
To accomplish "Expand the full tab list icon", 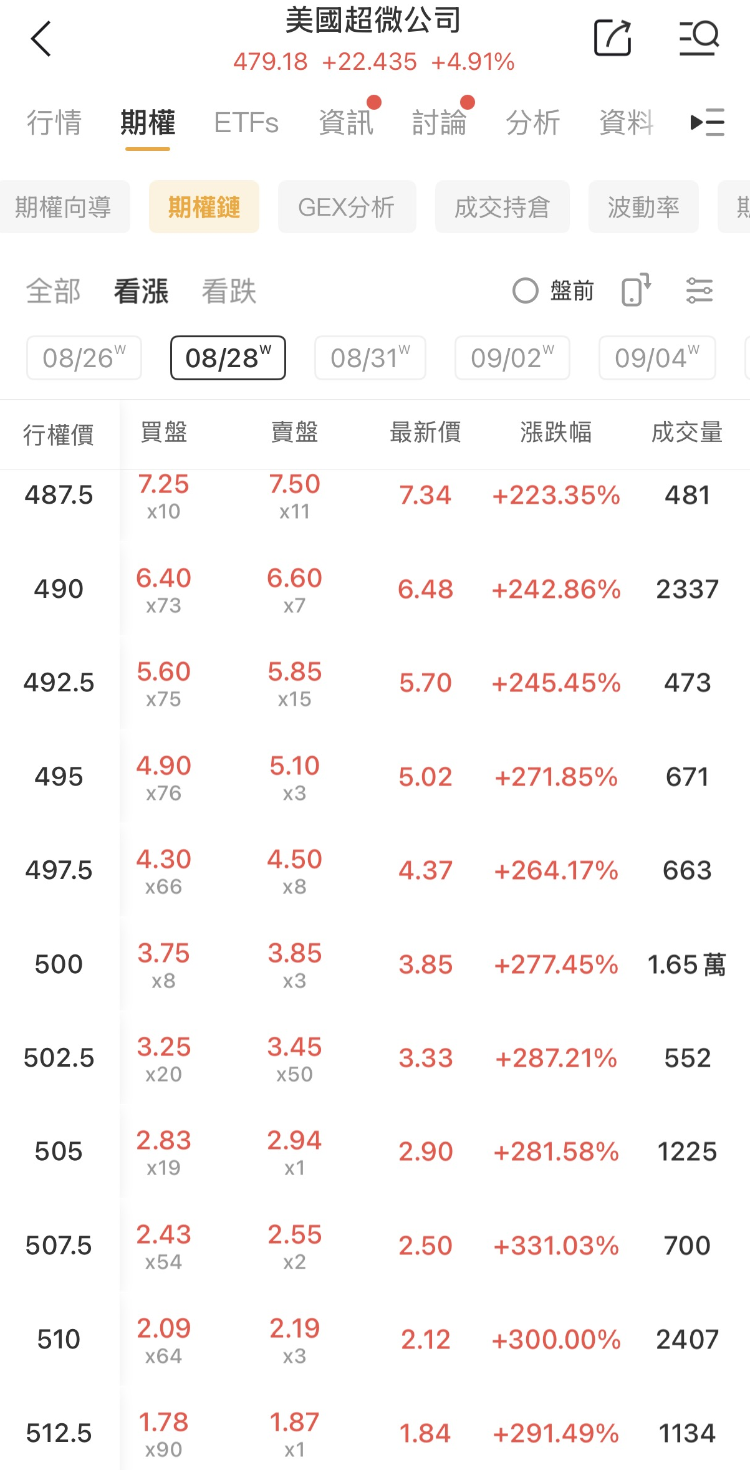I will coord(708,123).
